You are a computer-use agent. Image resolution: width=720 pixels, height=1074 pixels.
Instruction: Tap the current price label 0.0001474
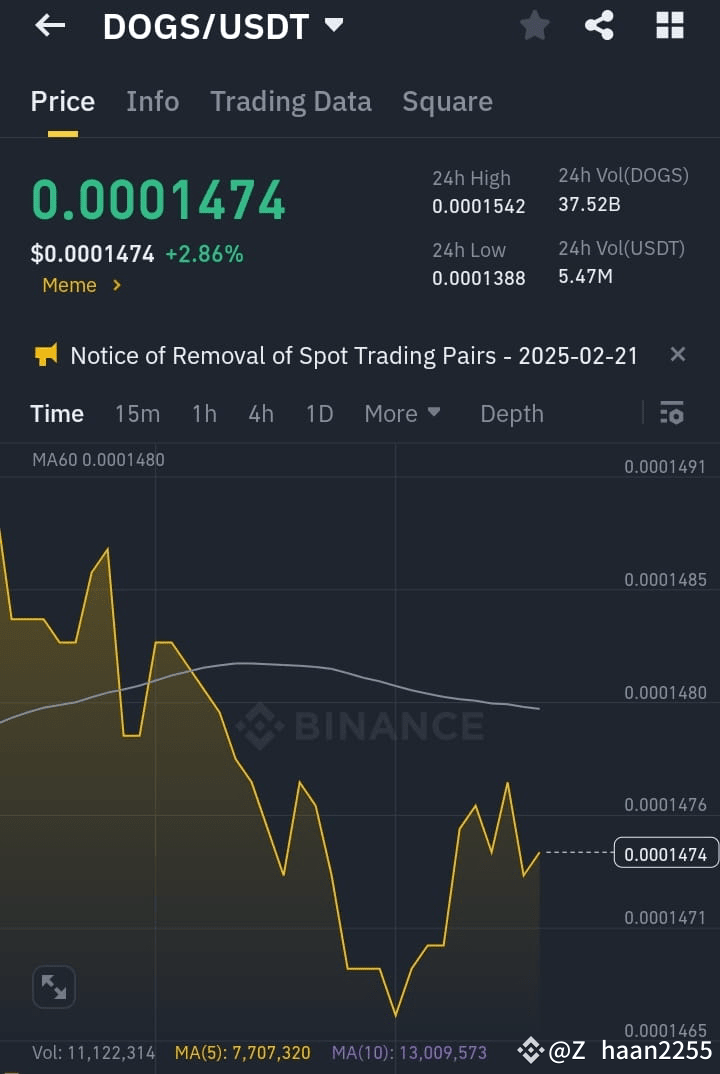tap(665, 854)
